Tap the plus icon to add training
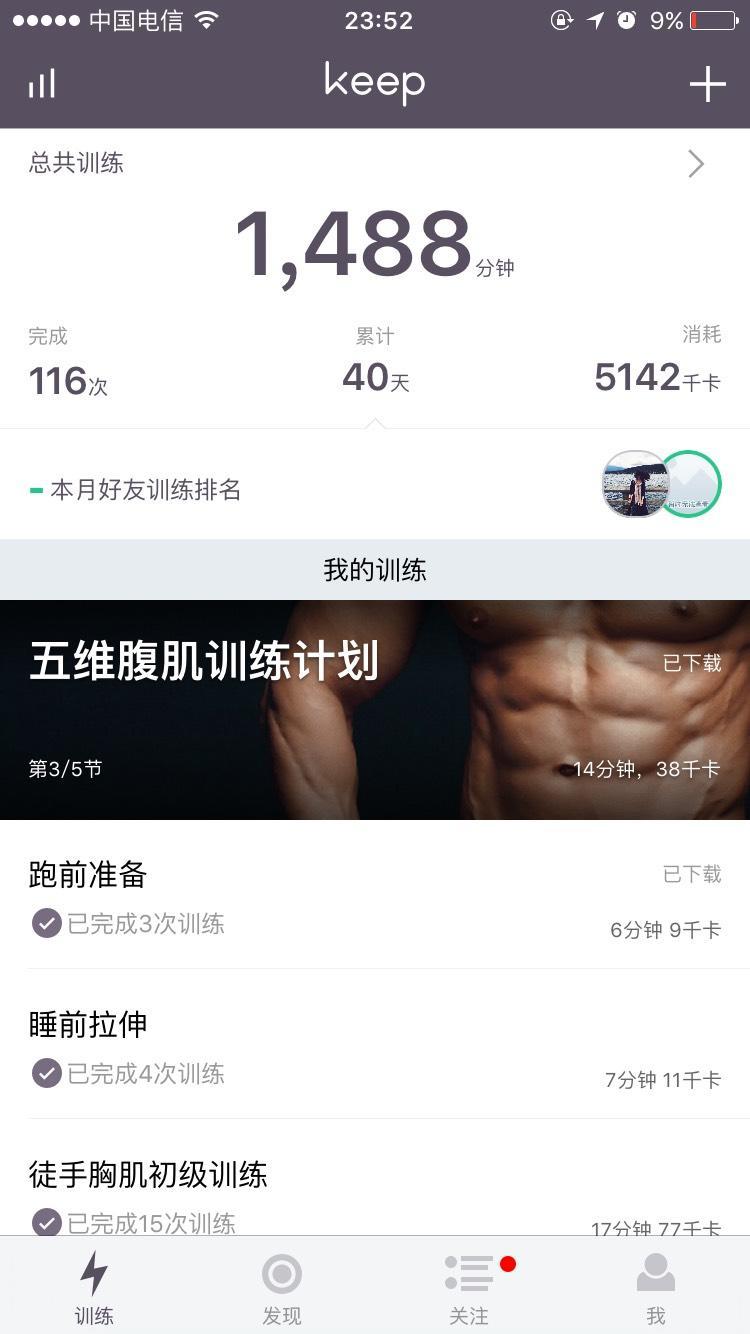 (708, 83)
